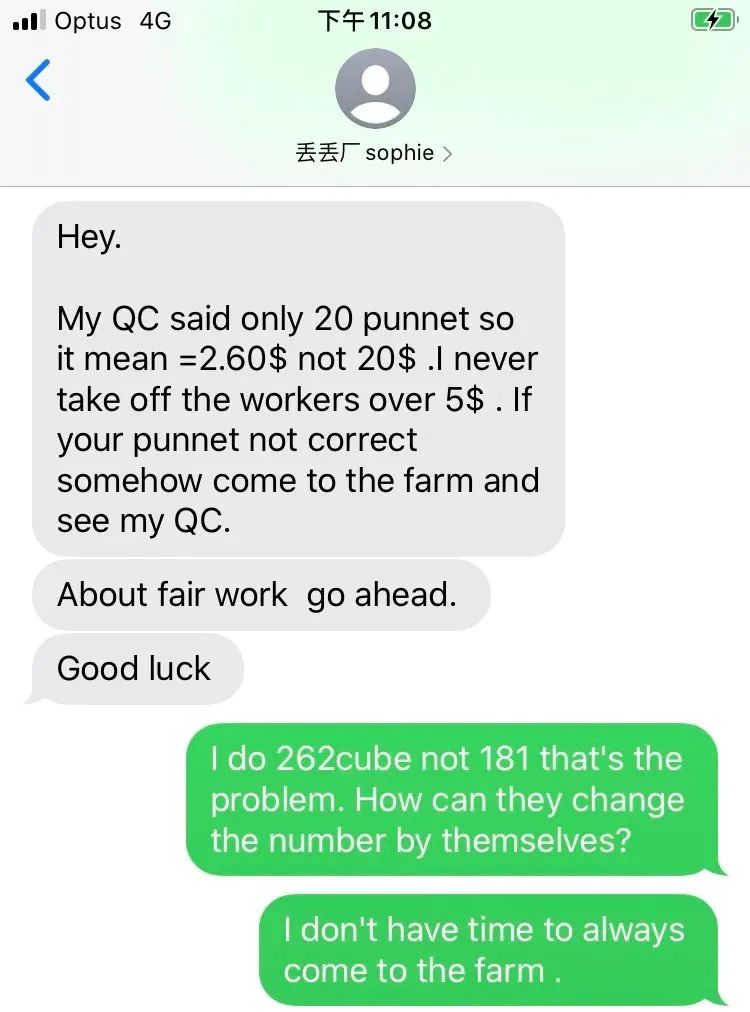Go back to the messages list
Image resolution: width=750 pixels, height=1012 pixels.
click(x=38, y=80)
